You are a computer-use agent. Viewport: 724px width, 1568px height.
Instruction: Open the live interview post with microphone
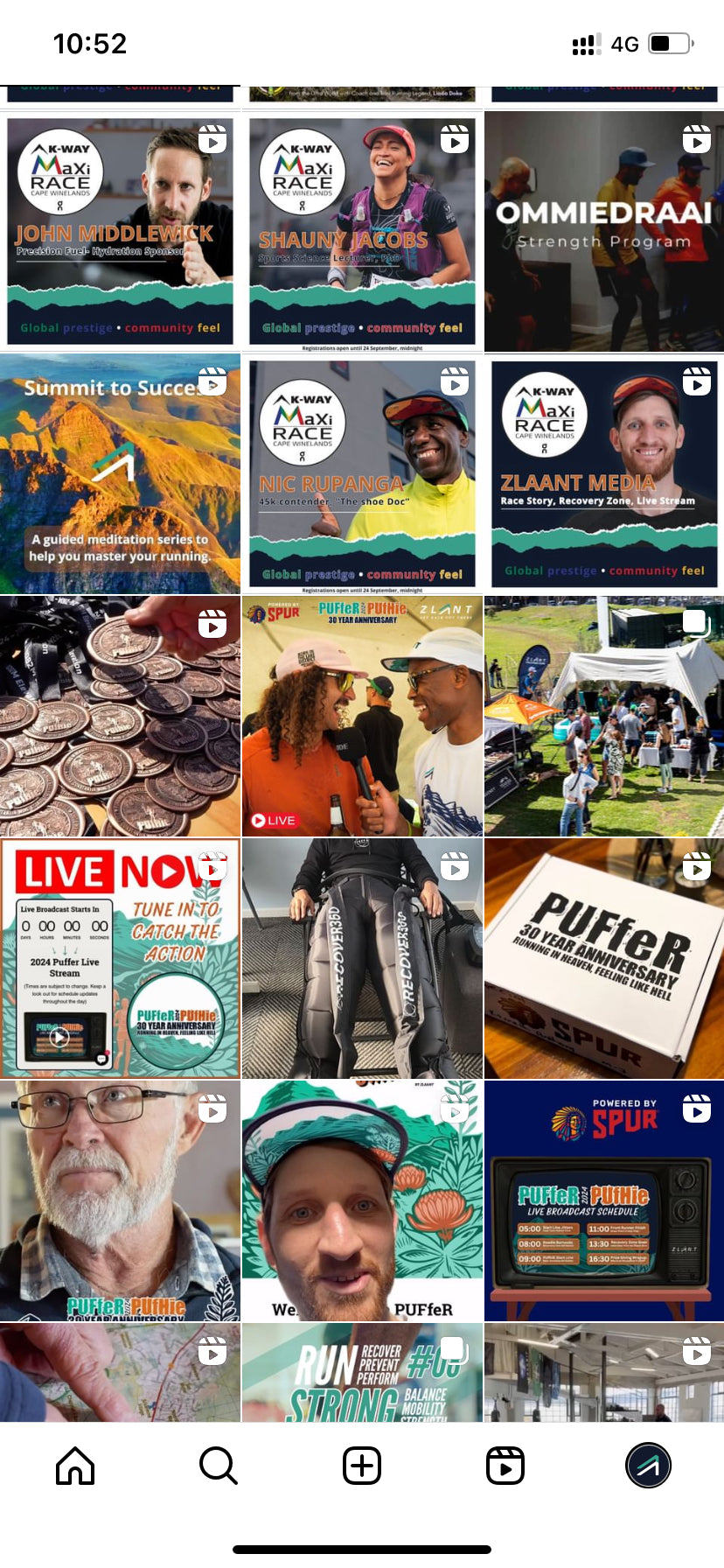[362, 717]
